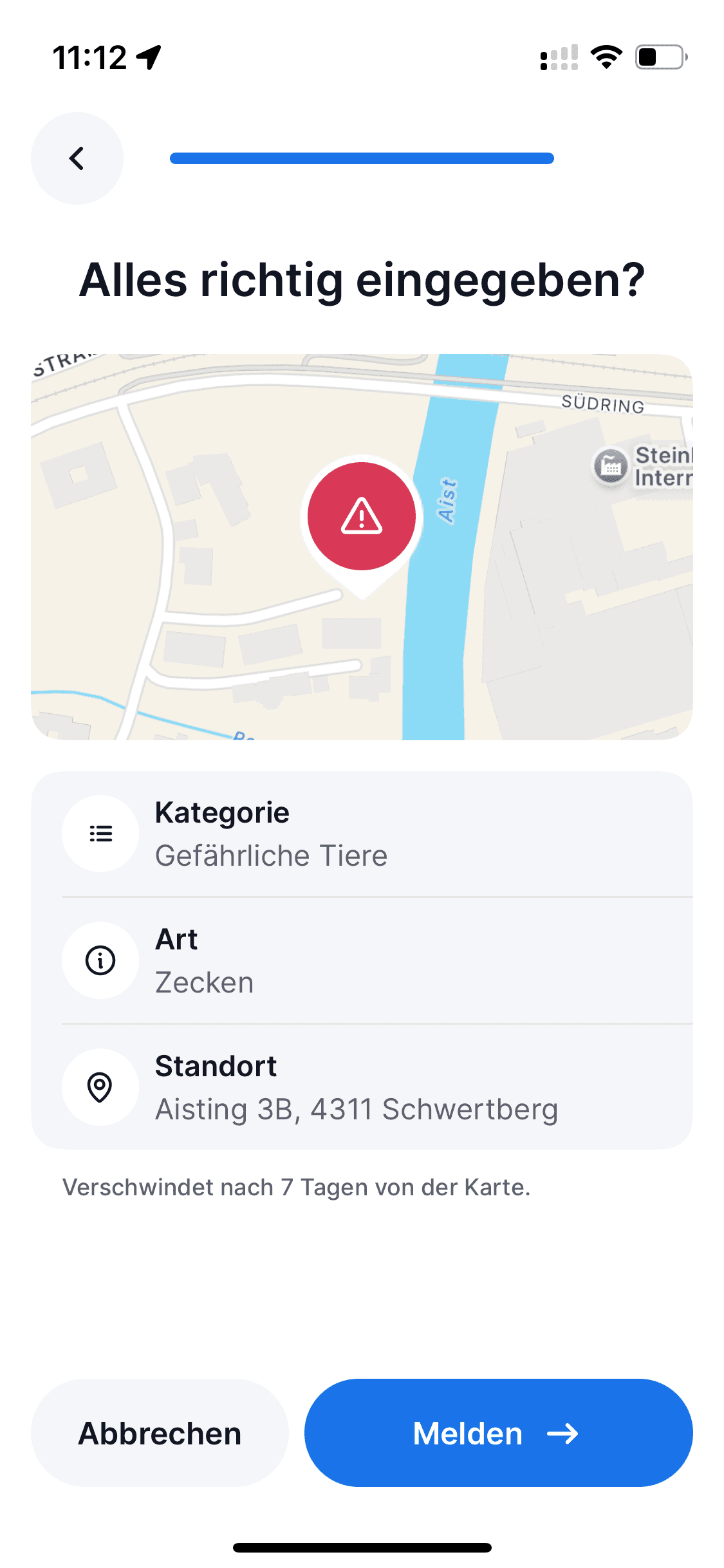Go back using the arrow button

(x=77, y=158)
